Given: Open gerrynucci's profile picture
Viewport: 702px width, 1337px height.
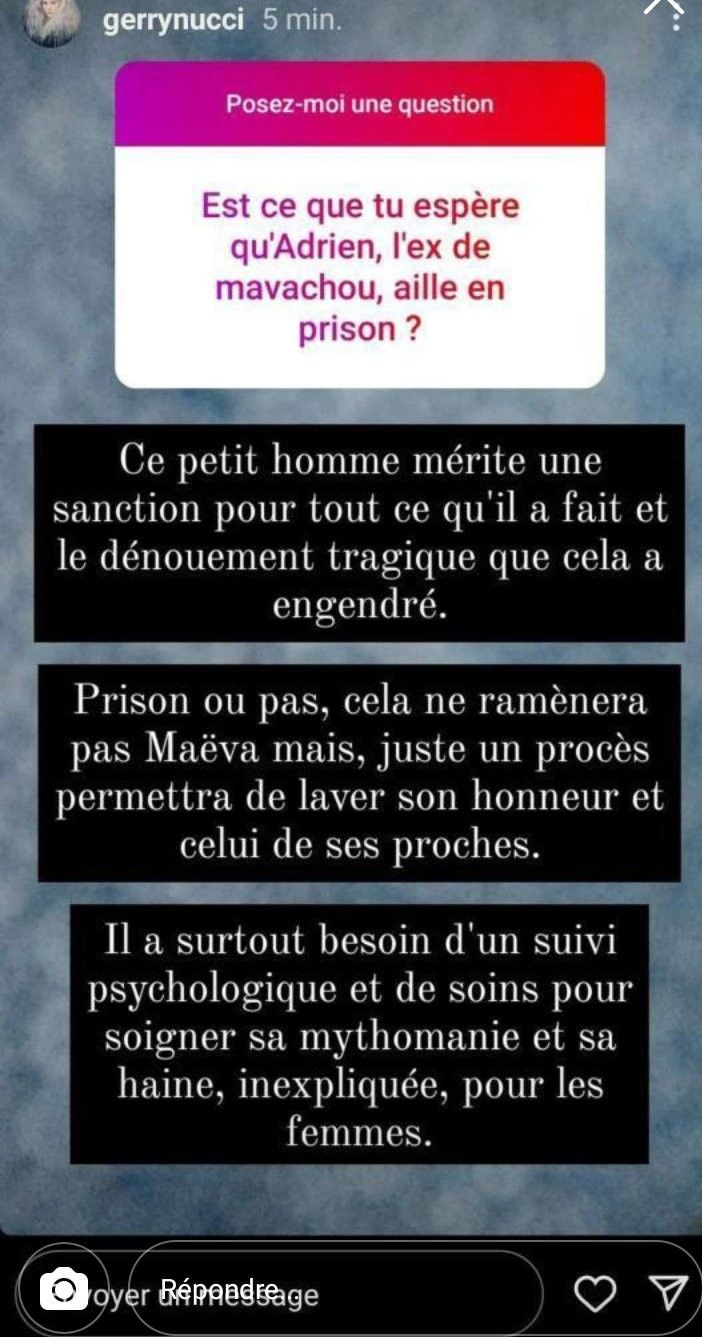Looking at the screenshot, I should point(51,24).
